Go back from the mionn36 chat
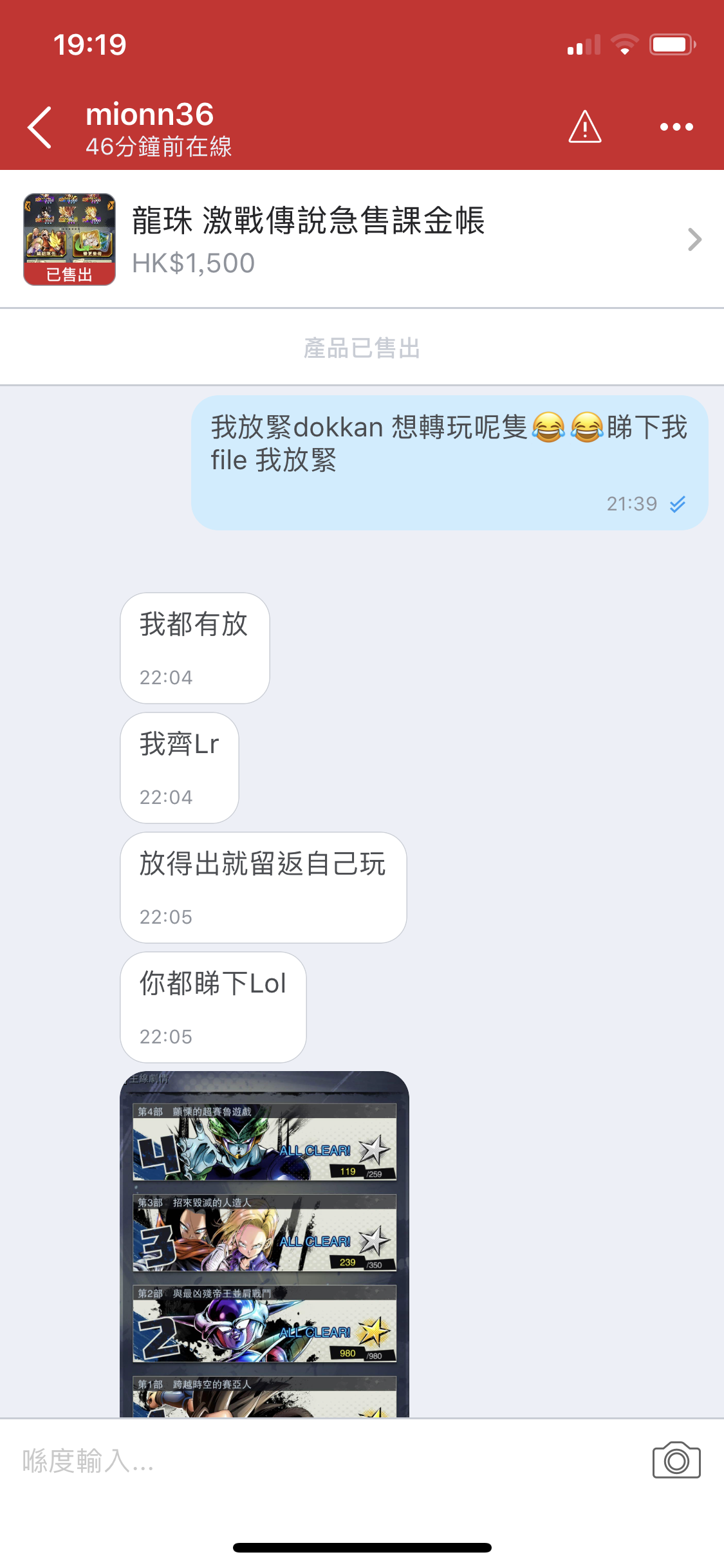Image resolution: width=724 pixels, height=1568 pixels. (x=40, y=127)
